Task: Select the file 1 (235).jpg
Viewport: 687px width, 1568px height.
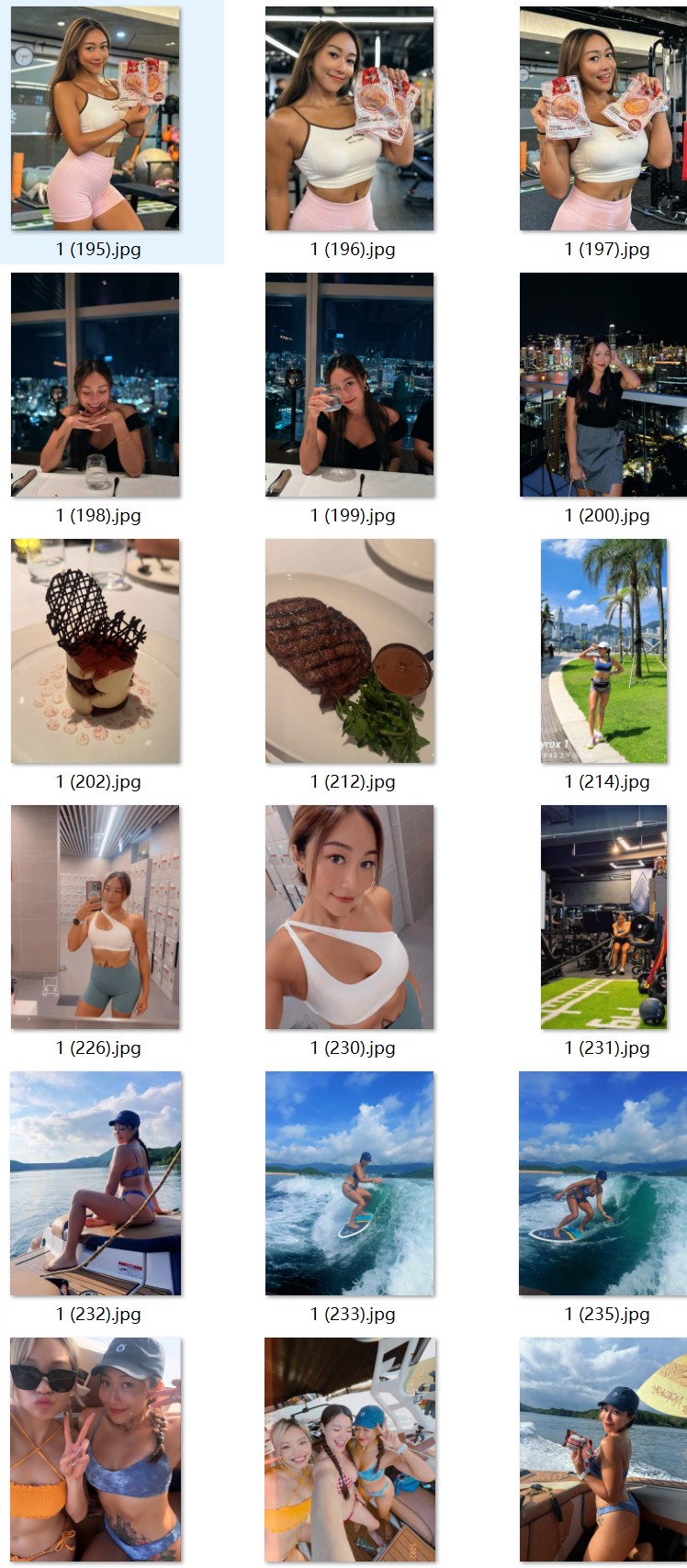Action: tap(603, 1183)
